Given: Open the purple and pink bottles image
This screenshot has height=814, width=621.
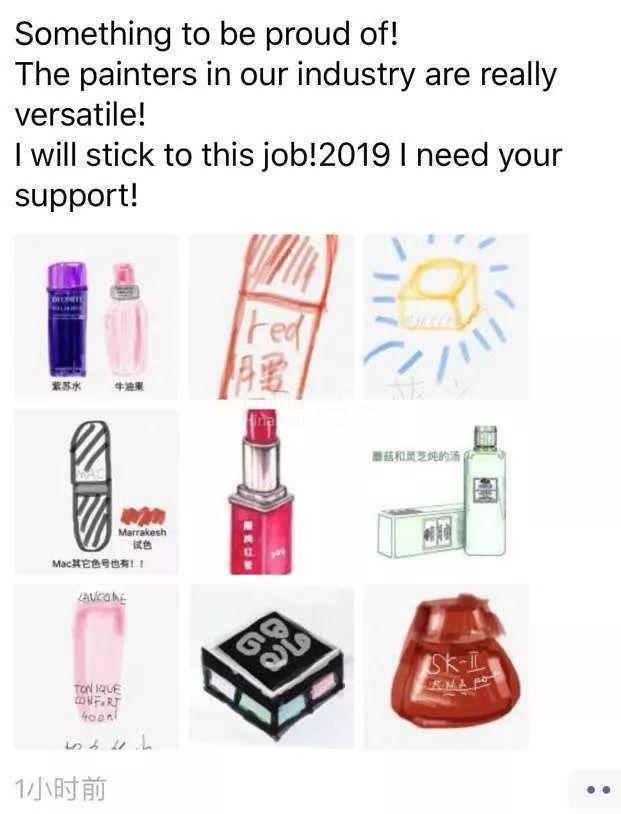Looking at the screenshot, I should pos(97,317).
